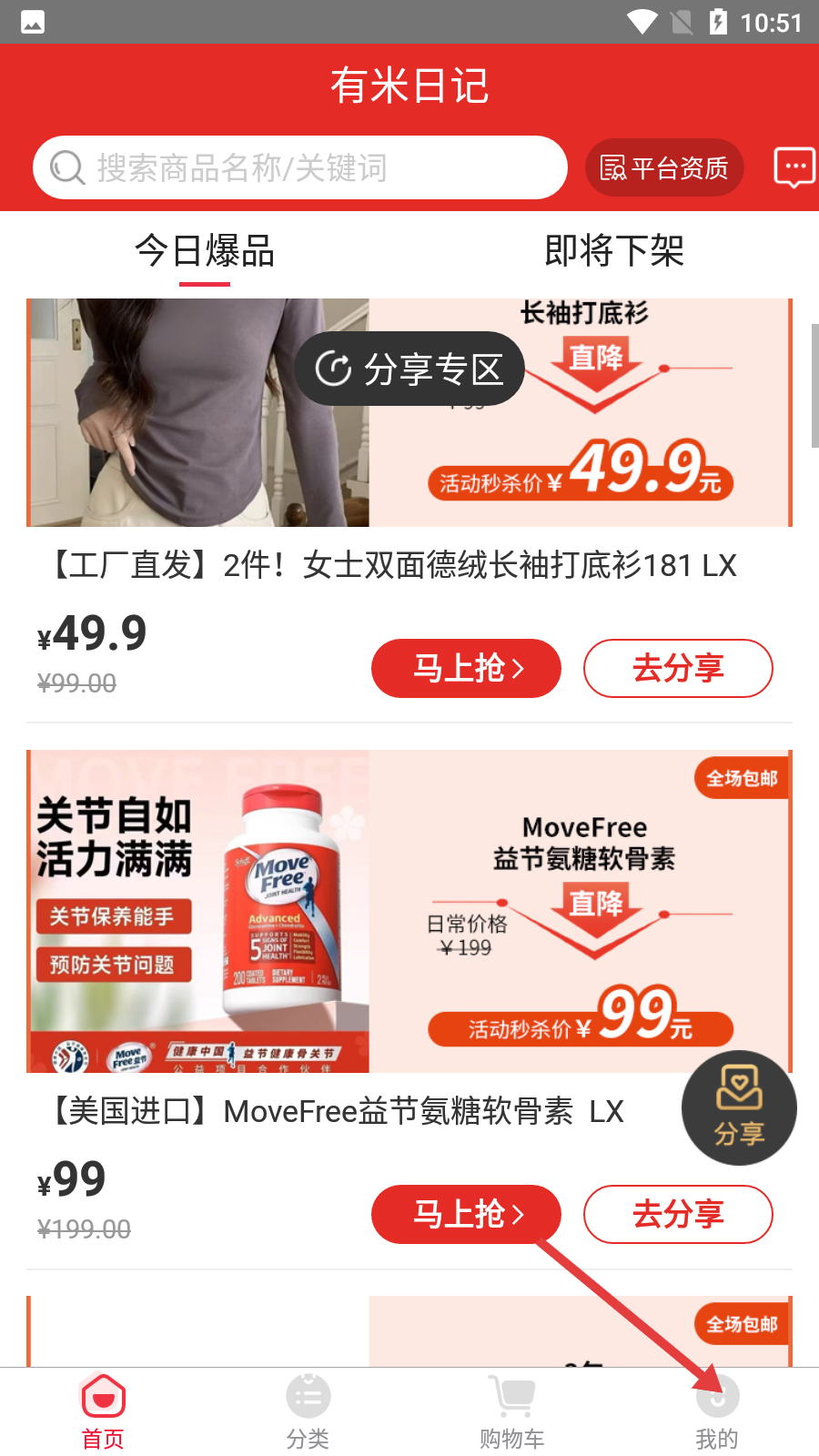The image size is (819, 1456).
Task: Tap 去分享 for MoveFree 氨糖软骨素
Action: (x=678, y=1214)
